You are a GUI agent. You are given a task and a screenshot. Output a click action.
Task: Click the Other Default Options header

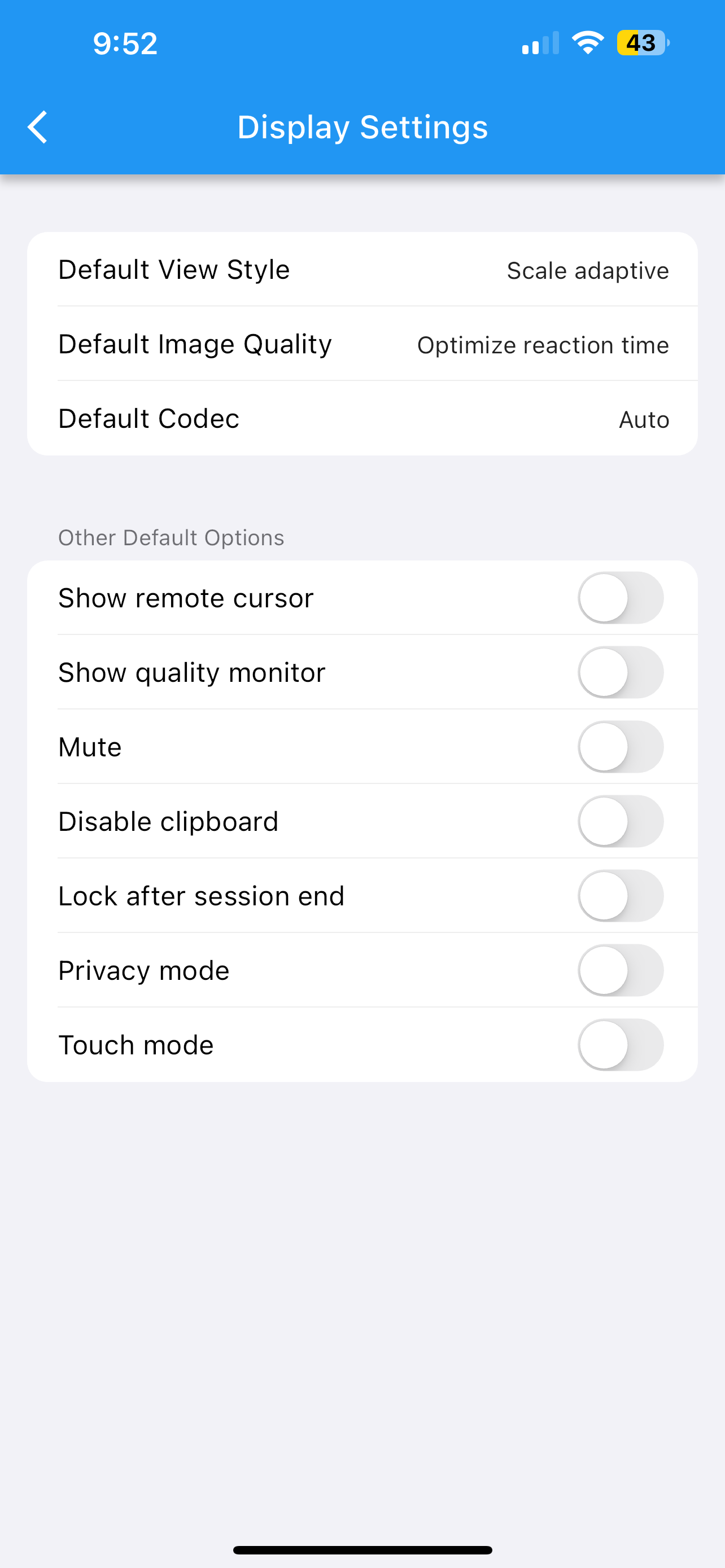click(171, 537)
